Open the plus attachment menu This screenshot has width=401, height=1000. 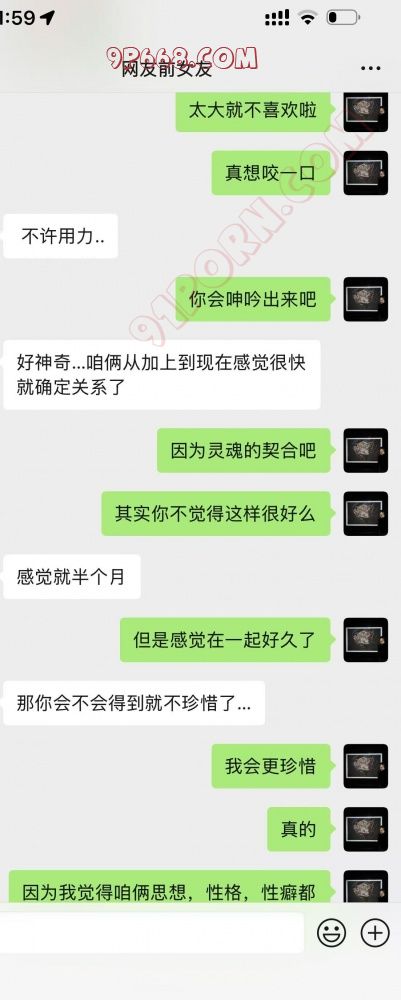coord(375,933)
